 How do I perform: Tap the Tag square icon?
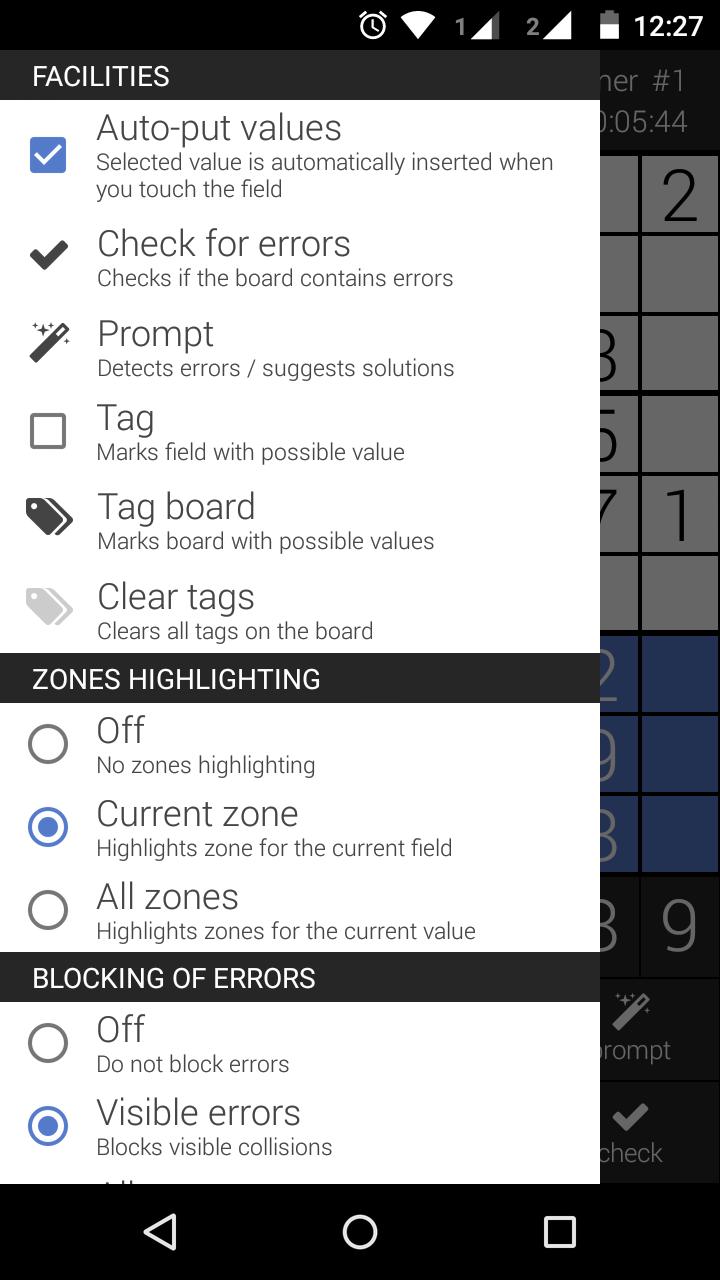pyautogui.click(x=47, y=430)
